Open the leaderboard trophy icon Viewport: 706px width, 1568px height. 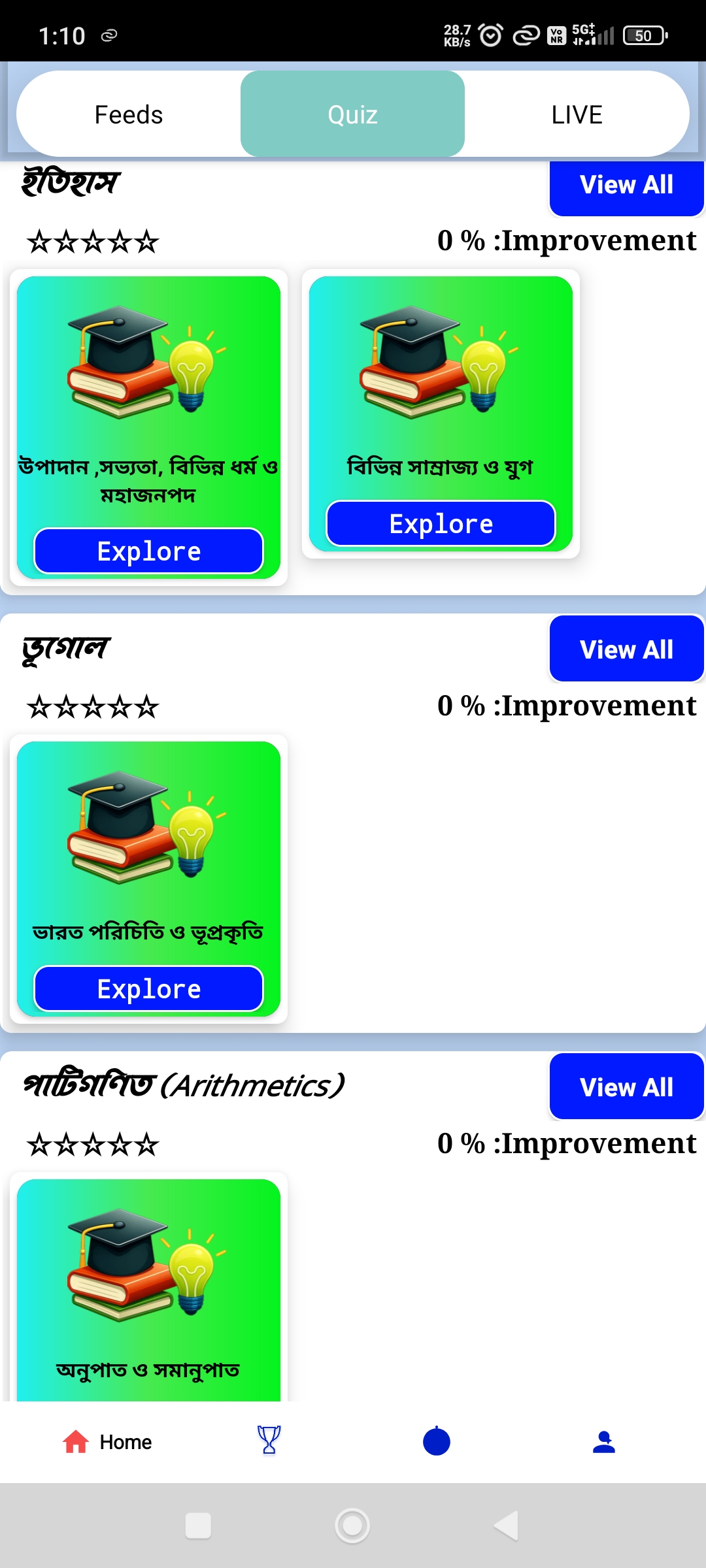pos(269,1441)
